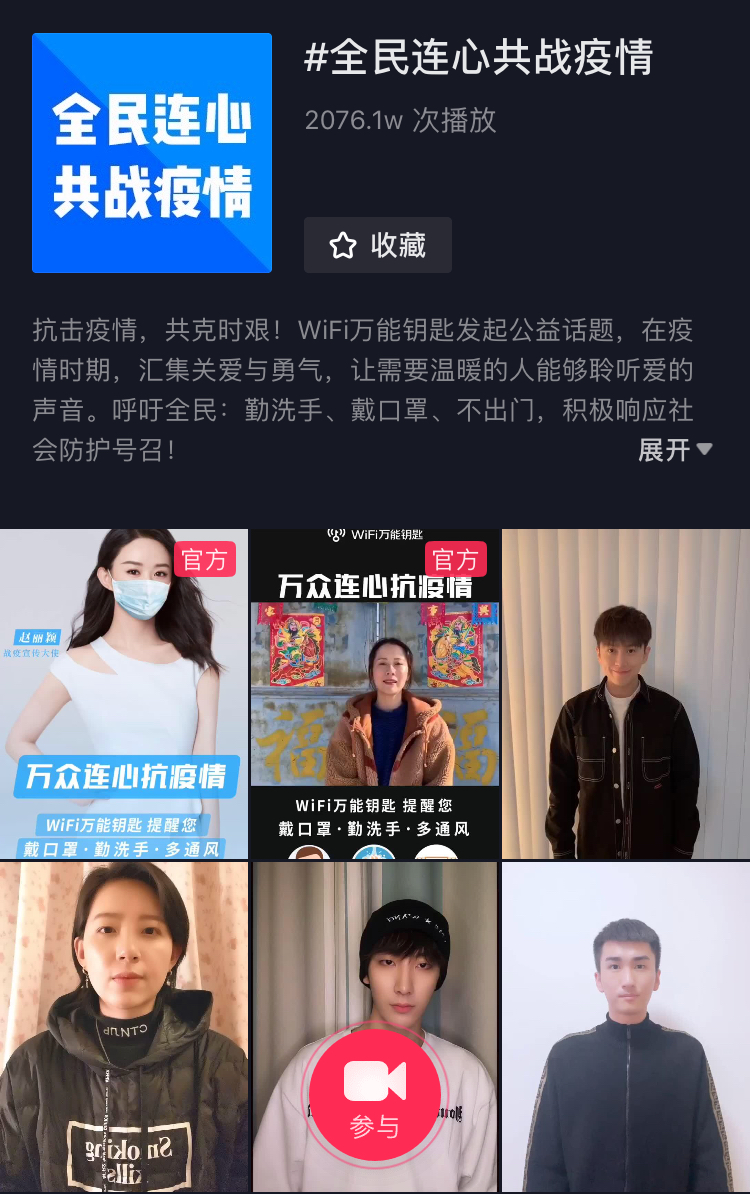Tap the 收藏 button to save this topic

378,245
